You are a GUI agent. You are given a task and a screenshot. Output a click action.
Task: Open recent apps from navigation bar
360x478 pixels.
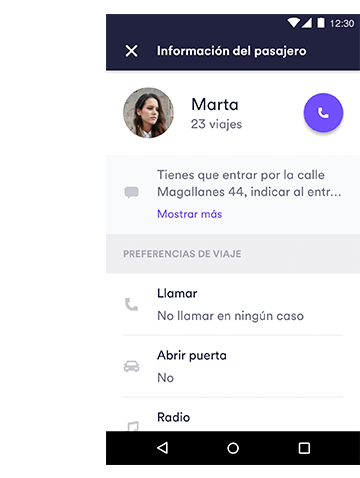click(x=304, y=448)
